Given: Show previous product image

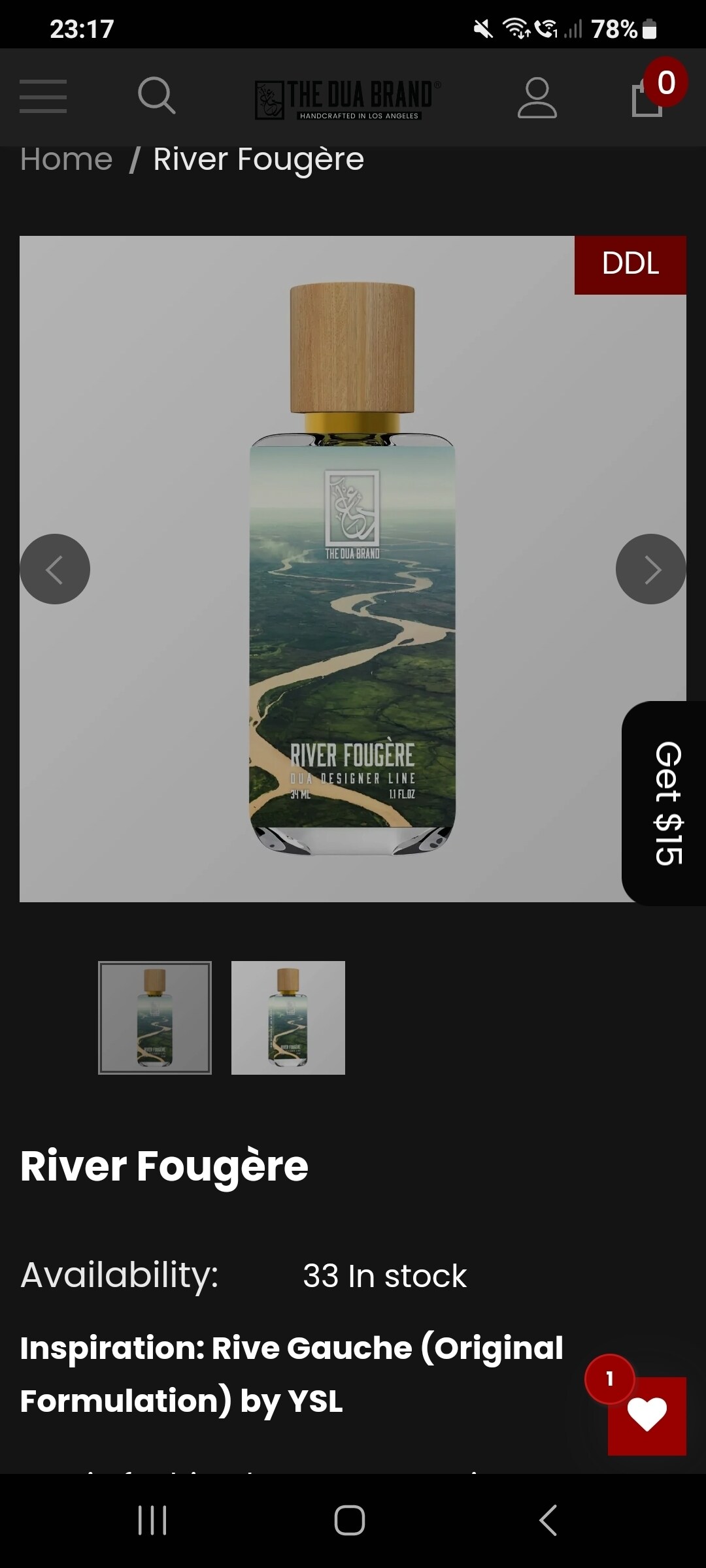Looking at the screenshot, I should 55,569.
